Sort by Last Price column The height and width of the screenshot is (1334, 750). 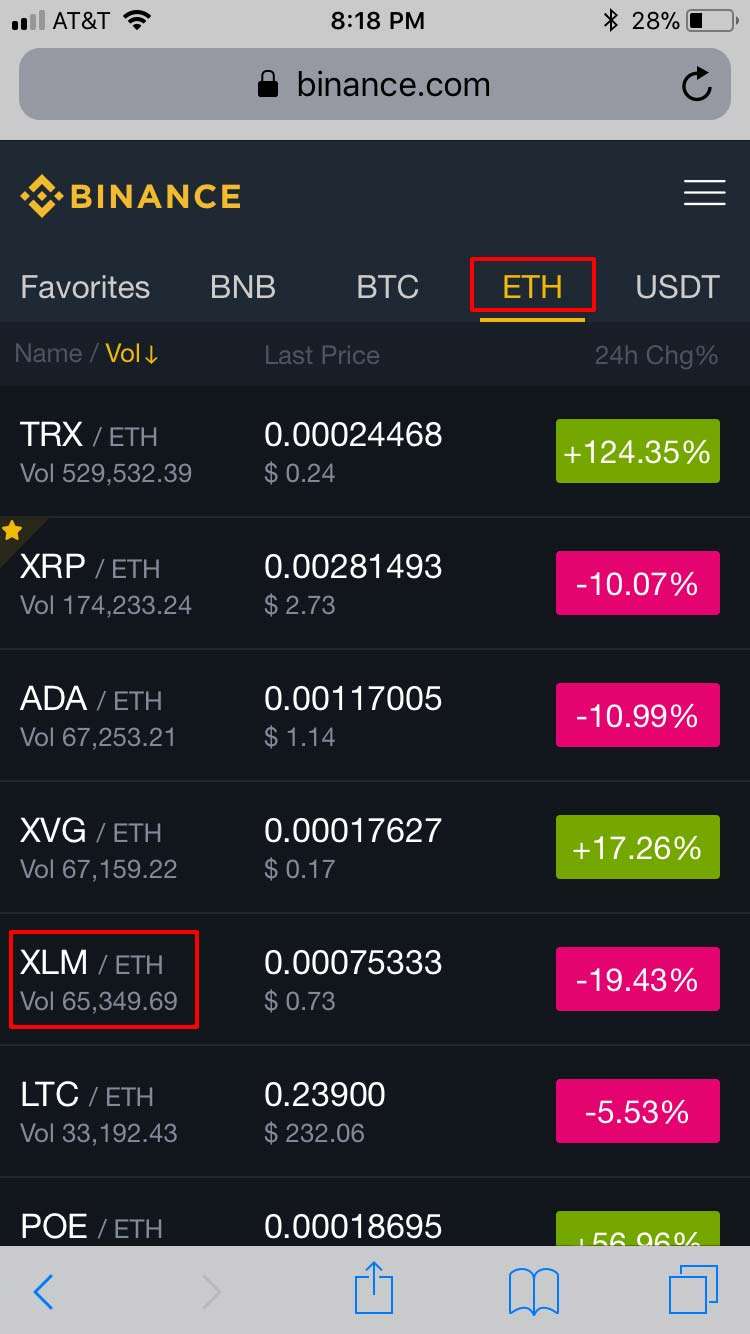322,355
